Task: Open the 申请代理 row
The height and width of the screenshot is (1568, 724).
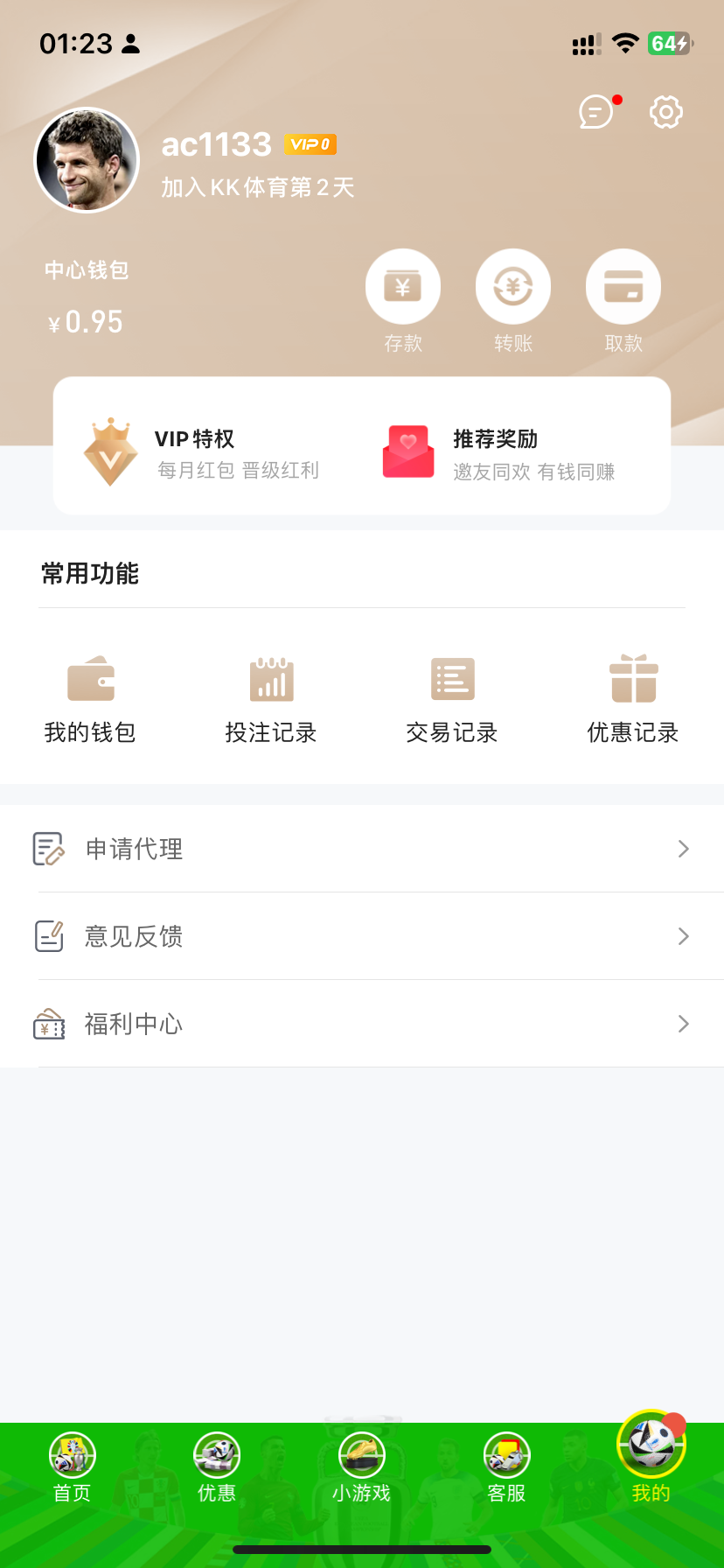Action: point(362,849)
